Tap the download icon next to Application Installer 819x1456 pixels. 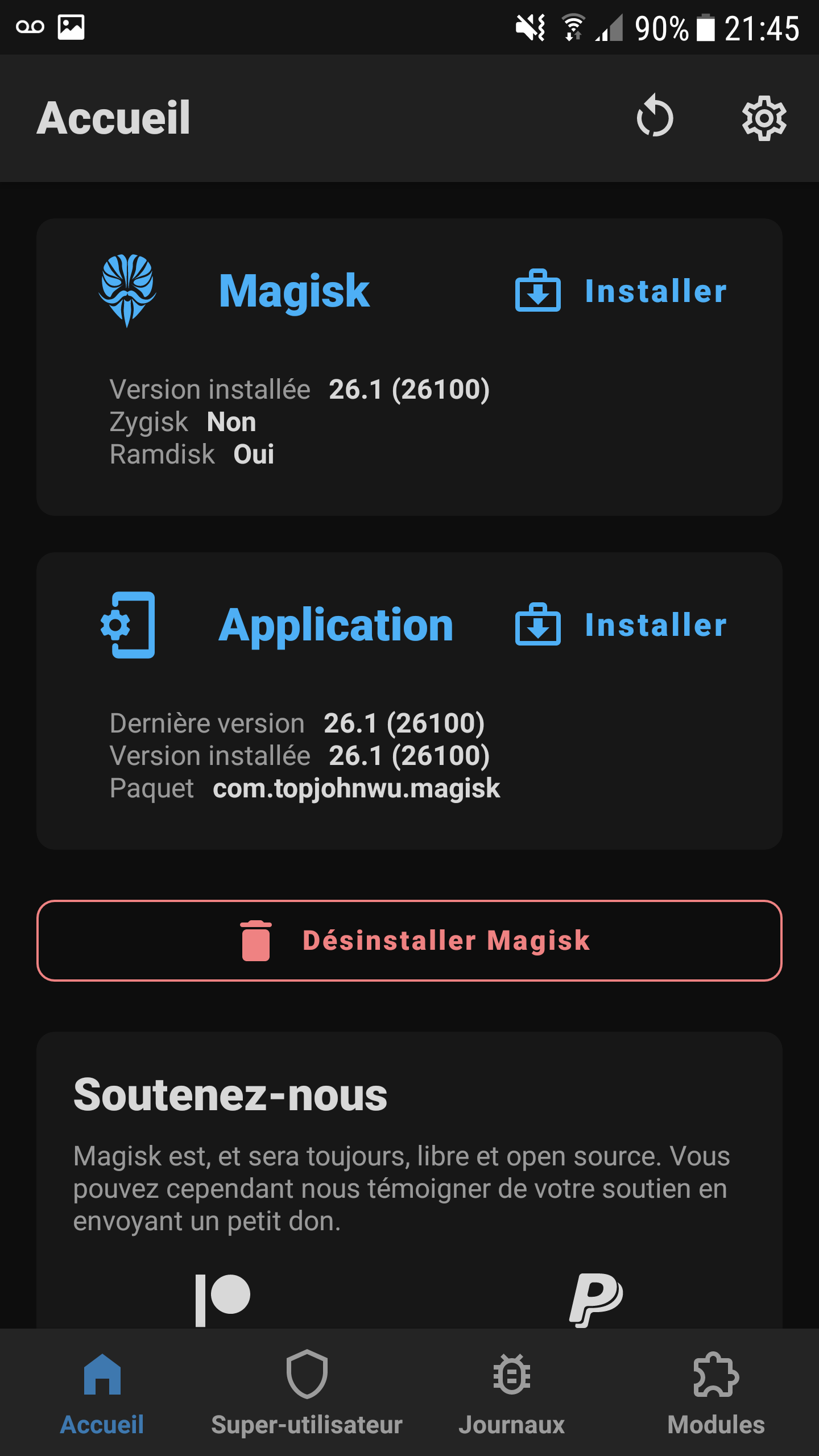(538, 624)
